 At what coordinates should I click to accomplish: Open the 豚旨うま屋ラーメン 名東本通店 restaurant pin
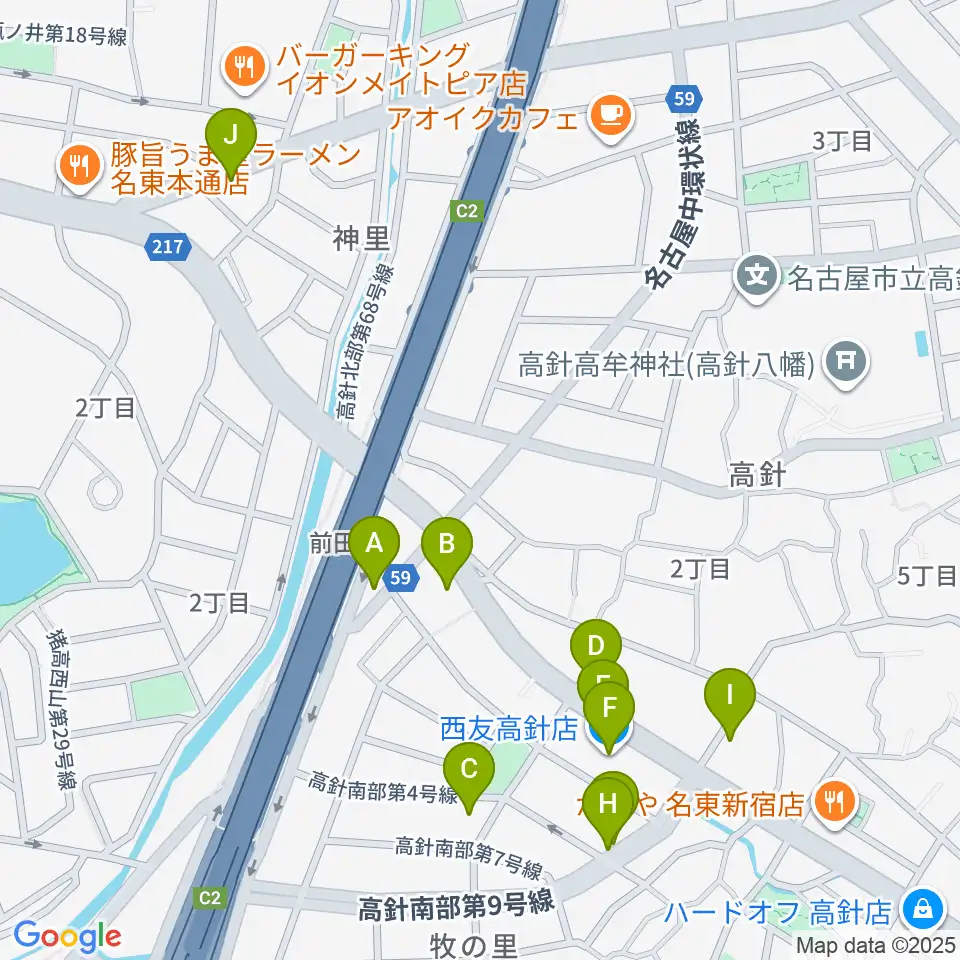pyautogui.click(x=80, y=168)
